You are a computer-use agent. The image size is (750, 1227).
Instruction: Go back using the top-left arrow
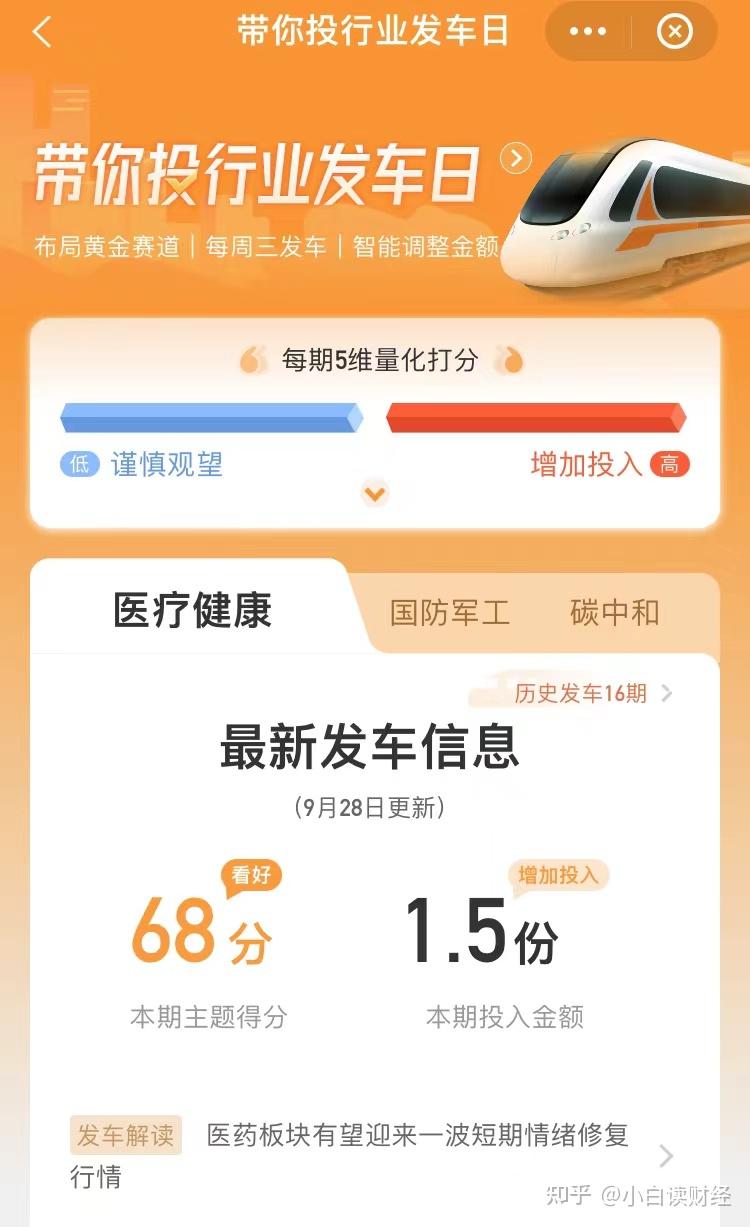click(42, 32)
